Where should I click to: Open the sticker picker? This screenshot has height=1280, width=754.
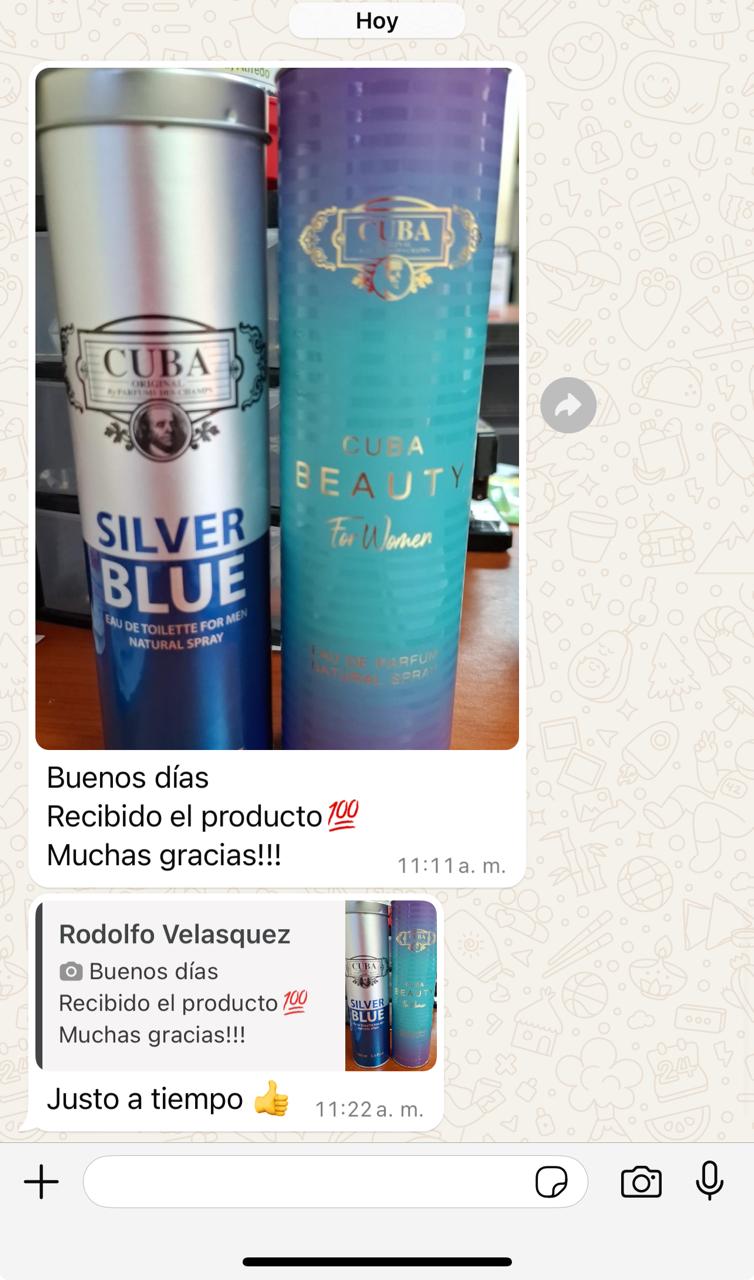coord(551,1182)
